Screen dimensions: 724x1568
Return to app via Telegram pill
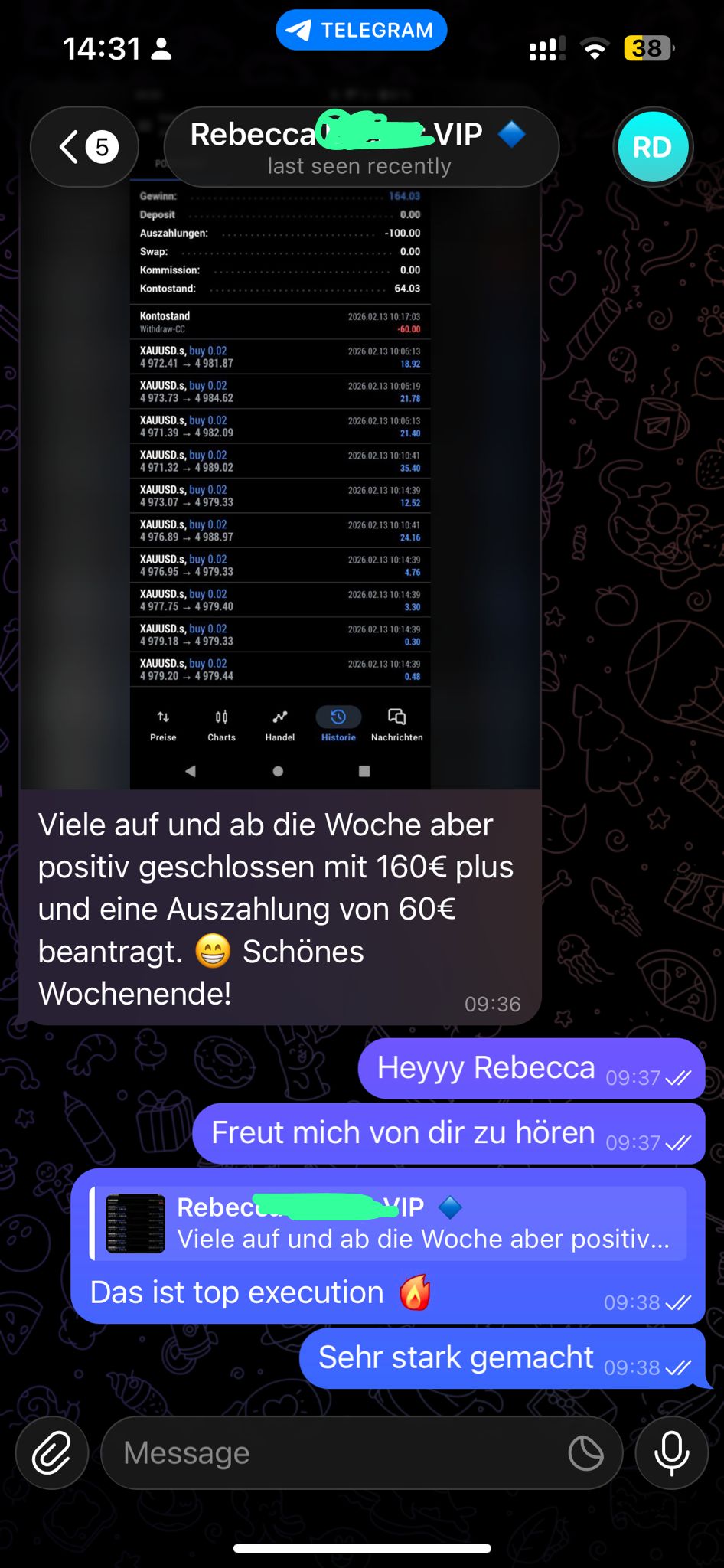pos(361,30)
